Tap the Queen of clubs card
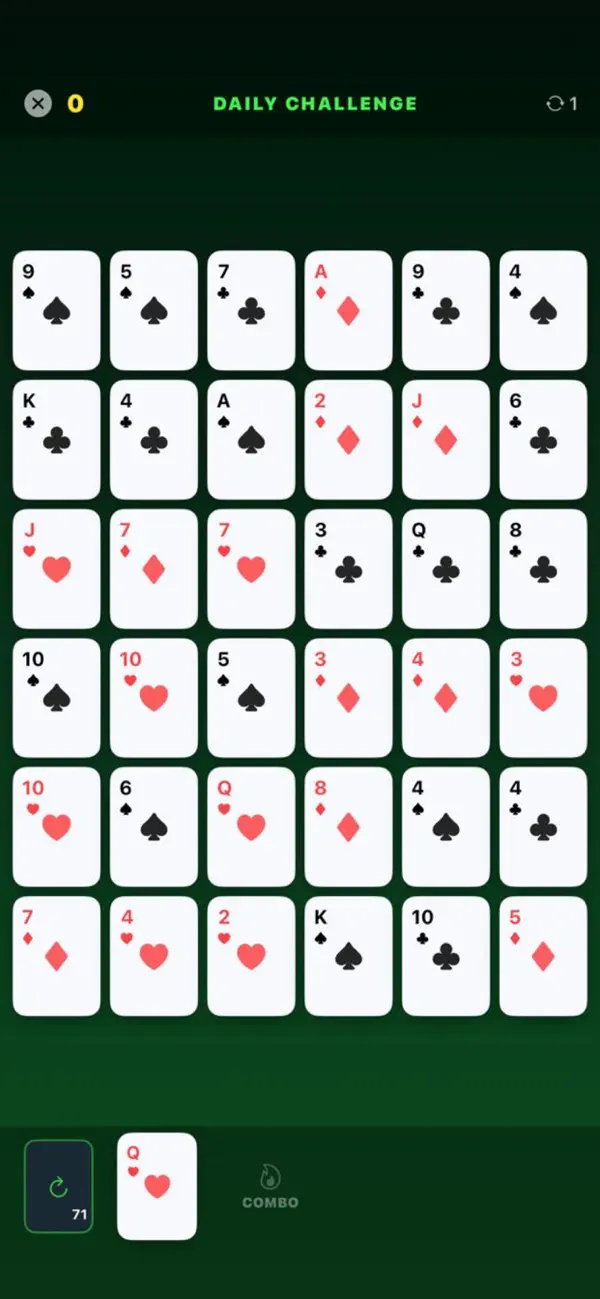Screen dimensions: 600x1299 point(446,569)
